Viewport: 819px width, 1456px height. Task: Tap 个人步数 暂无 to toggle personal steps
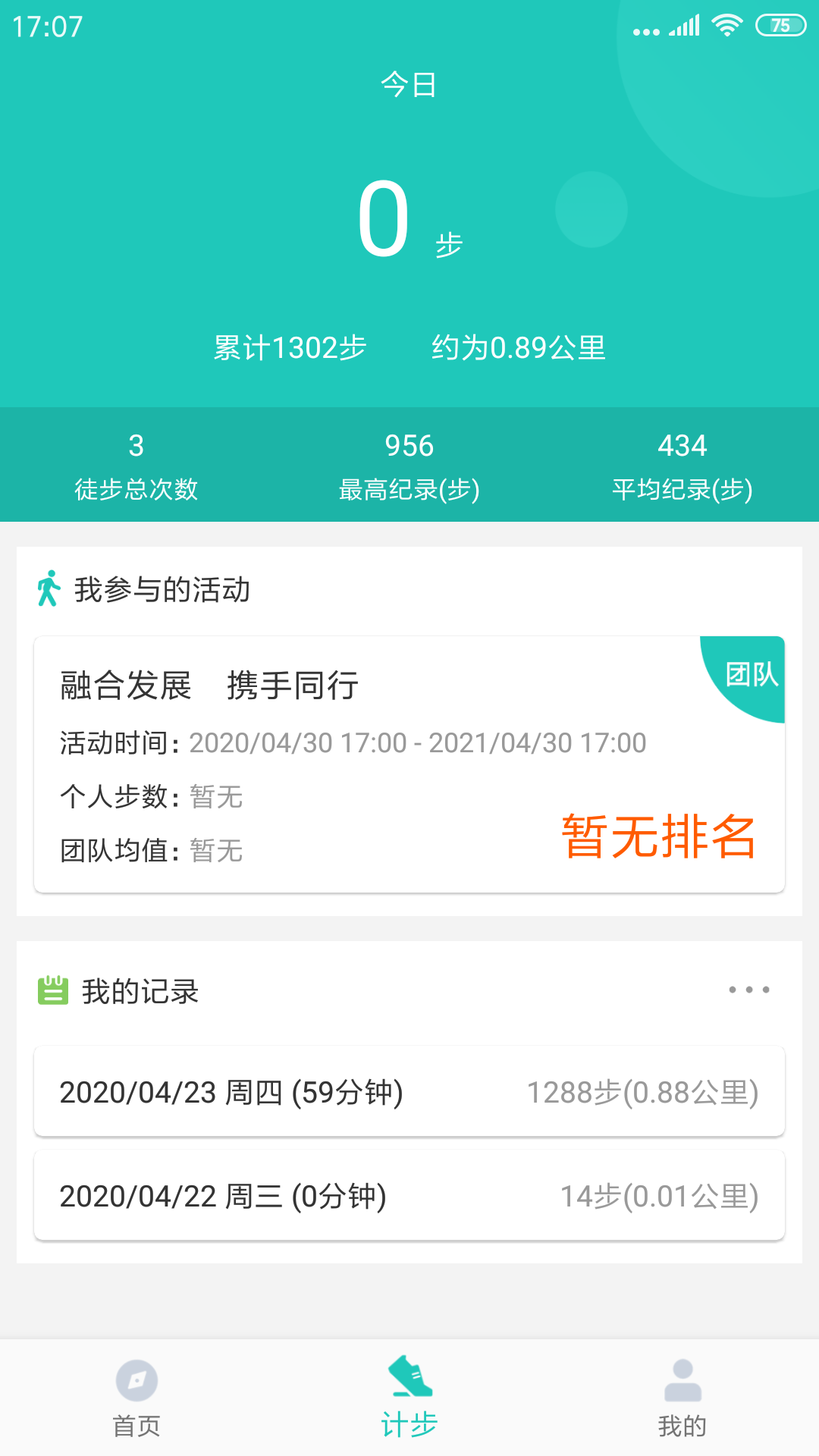[152, 796]
